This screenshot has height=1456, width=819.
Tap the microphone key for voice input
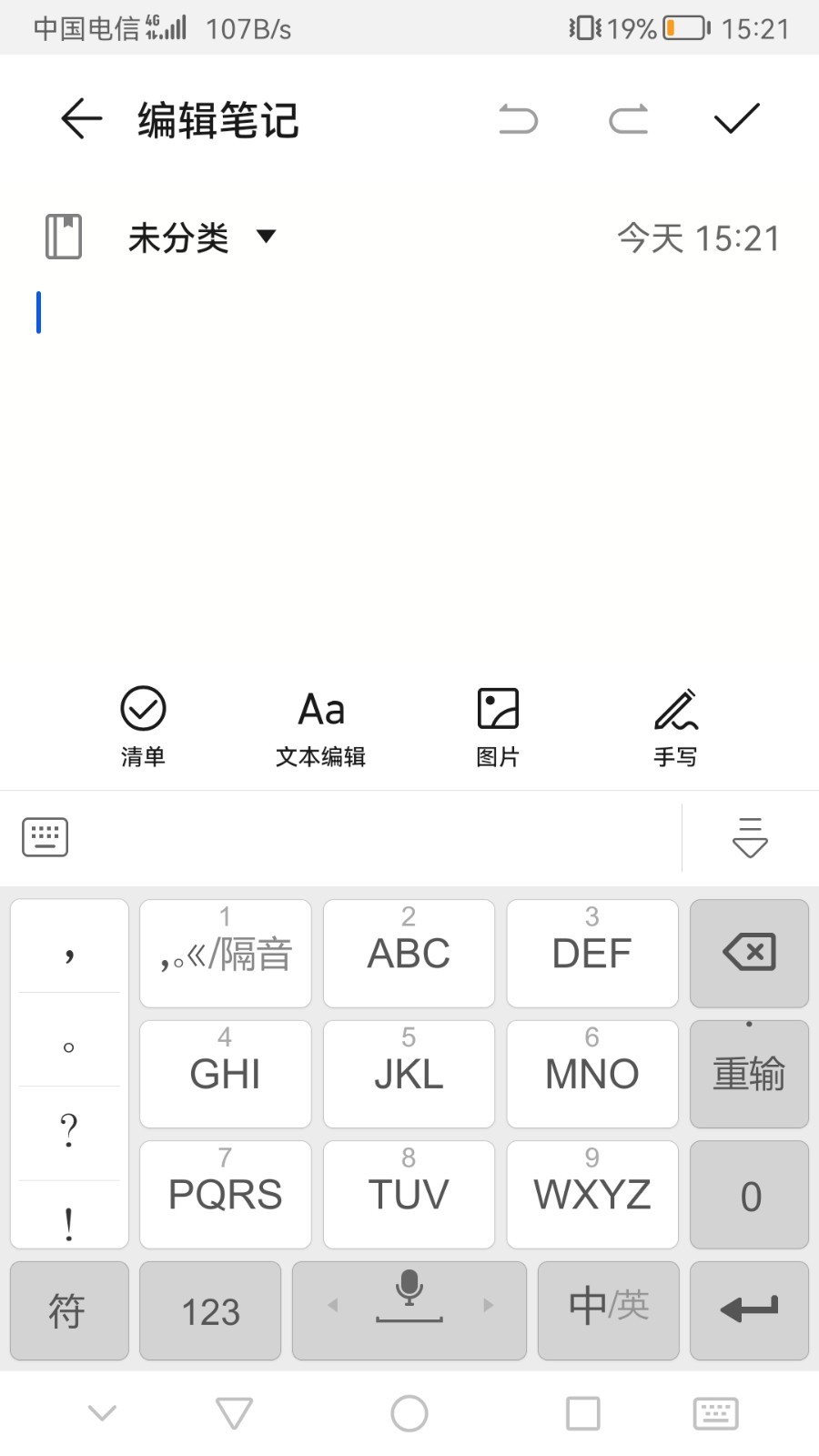click(409, 1310)
